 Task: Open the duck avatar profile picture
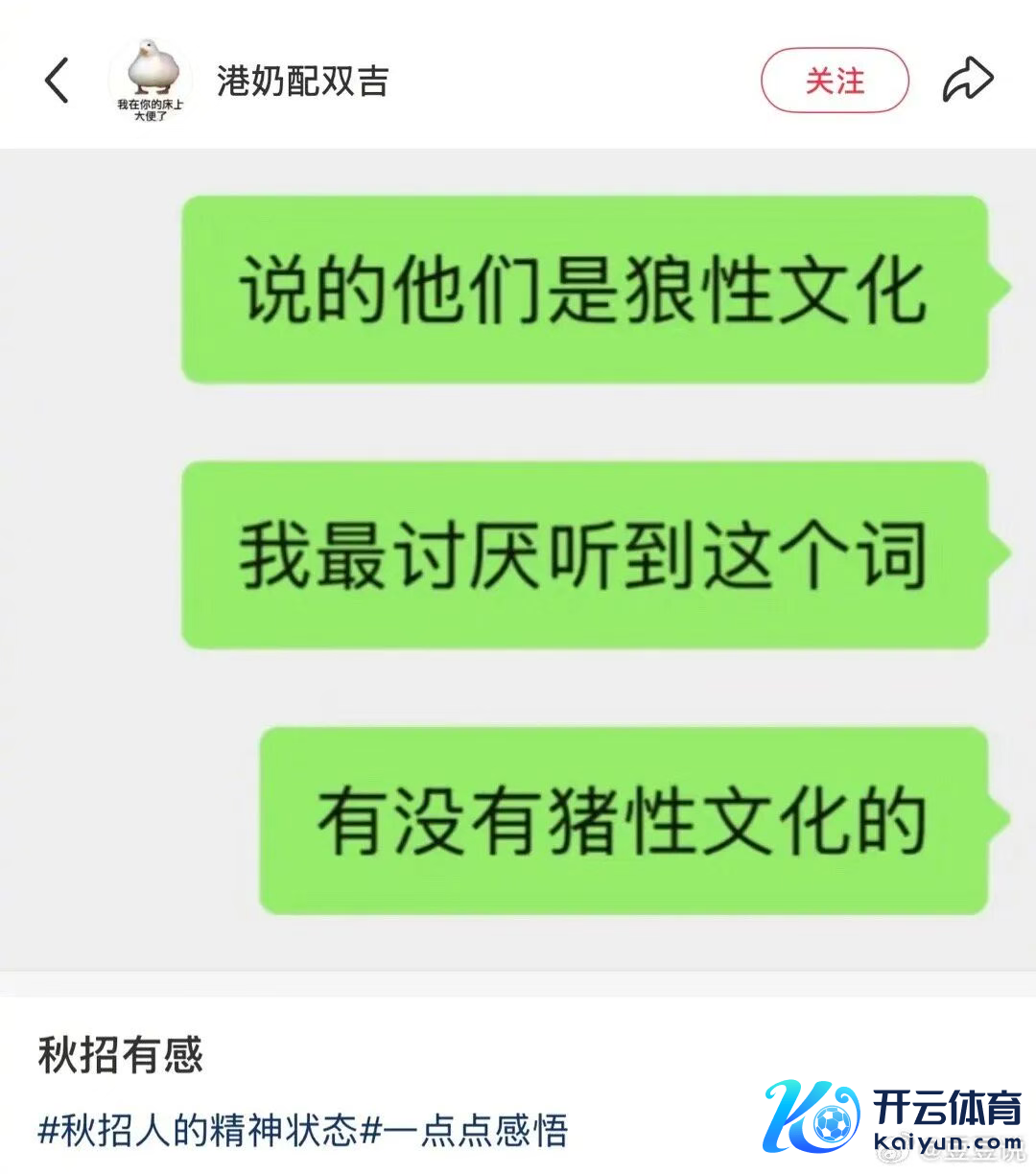[150, 79]
